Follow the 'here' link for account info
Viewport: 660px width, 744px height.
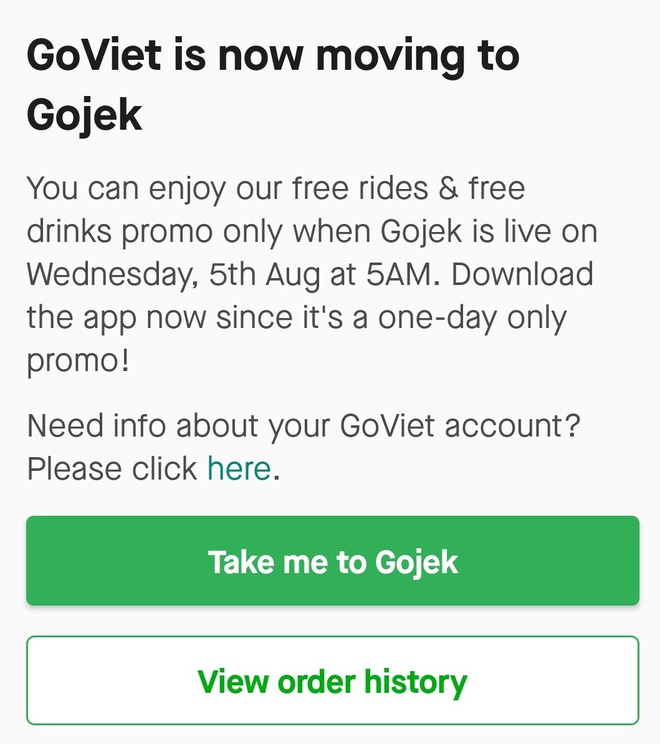(x=239, y=469)
